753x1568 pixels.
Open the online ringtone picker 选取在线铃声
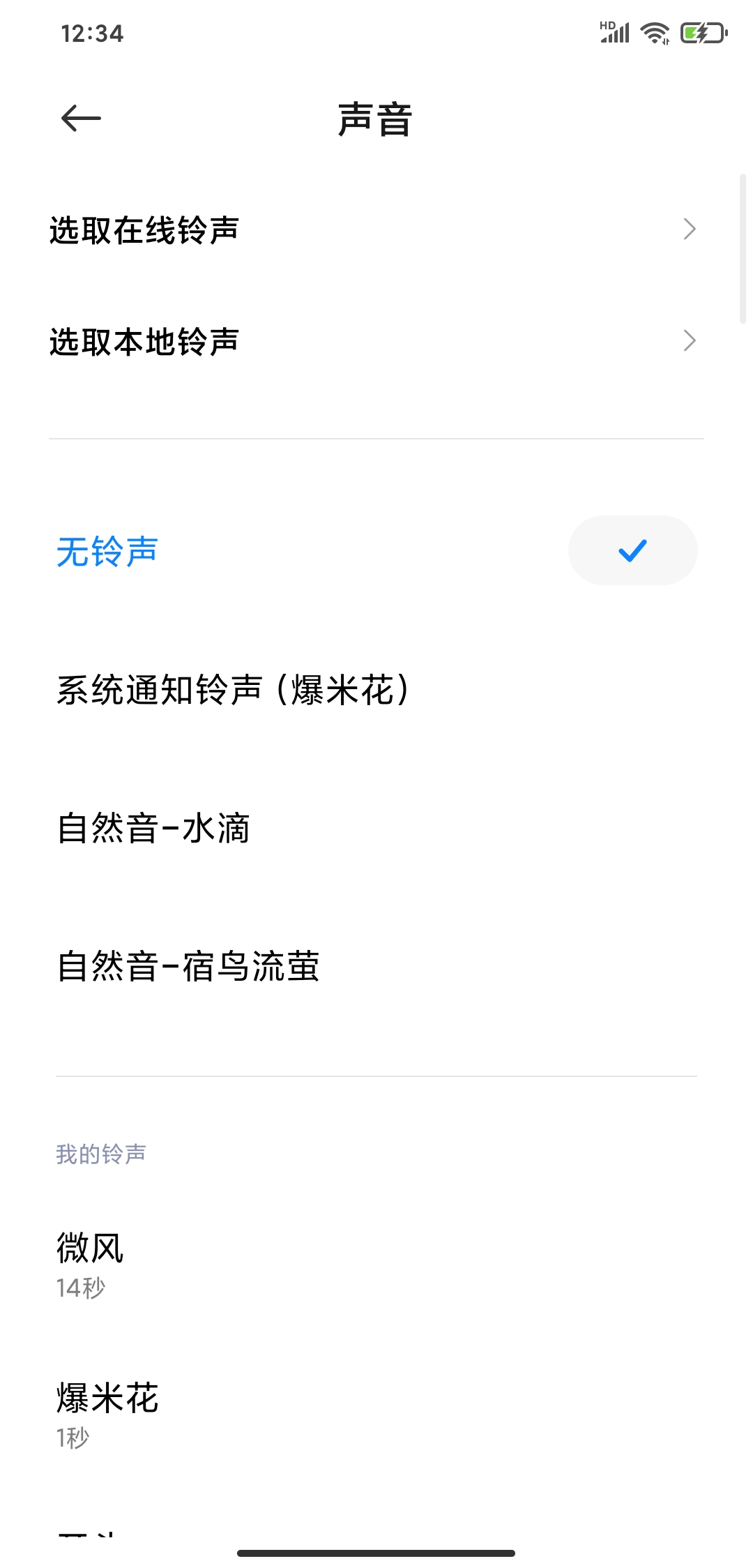coord(143,230)
